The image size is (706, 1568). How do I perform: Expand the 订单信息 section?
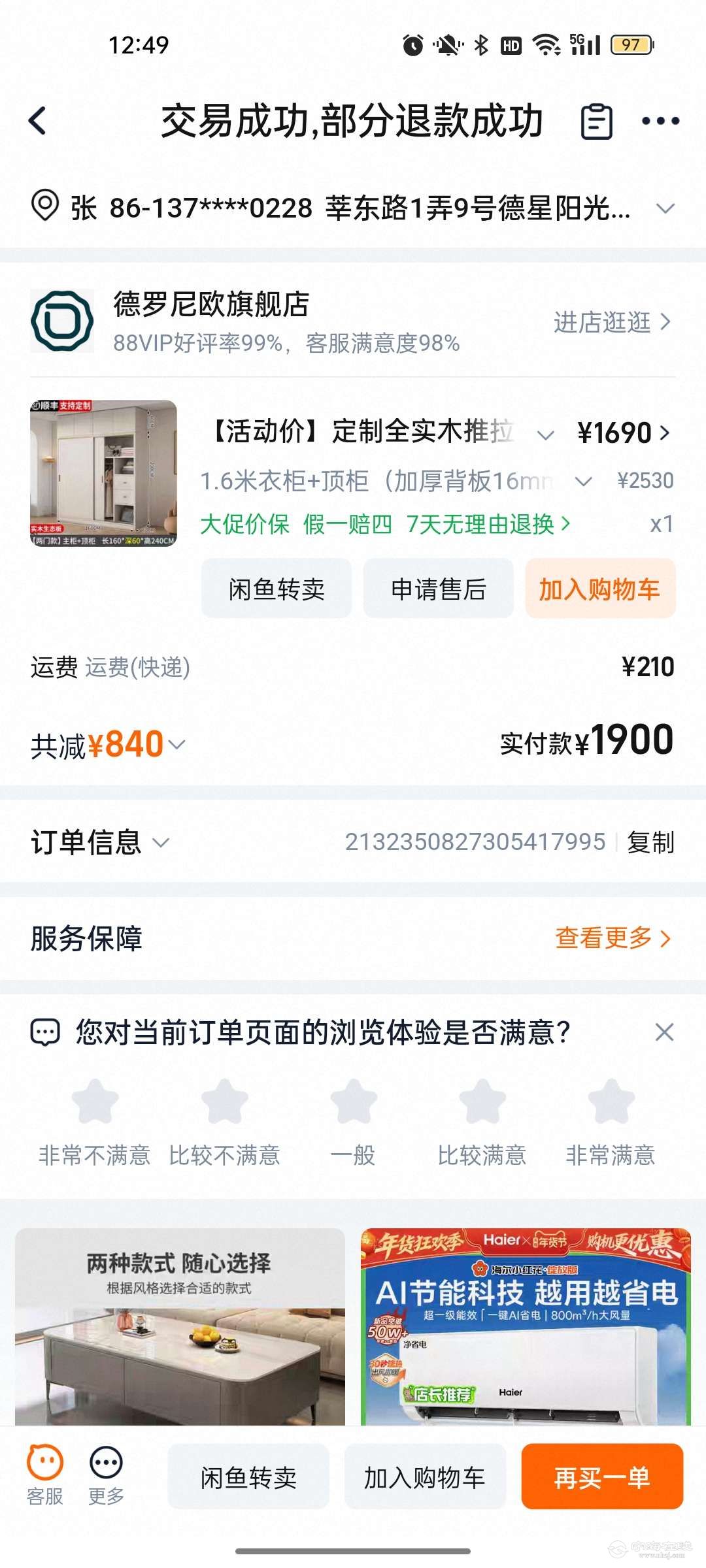(100, 842)
